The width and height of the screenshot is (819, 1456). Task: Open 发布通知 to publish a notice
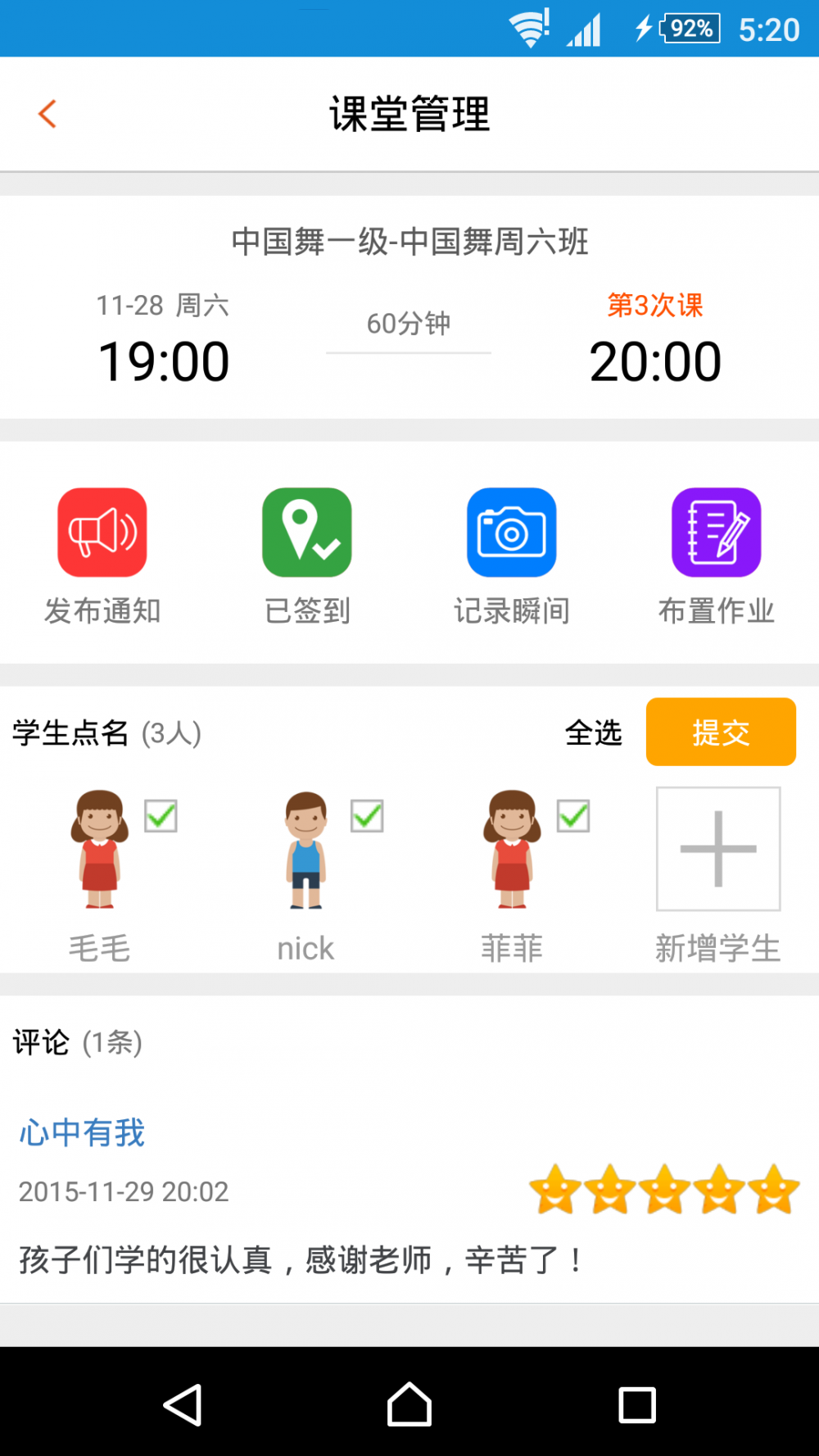point(102,556)
